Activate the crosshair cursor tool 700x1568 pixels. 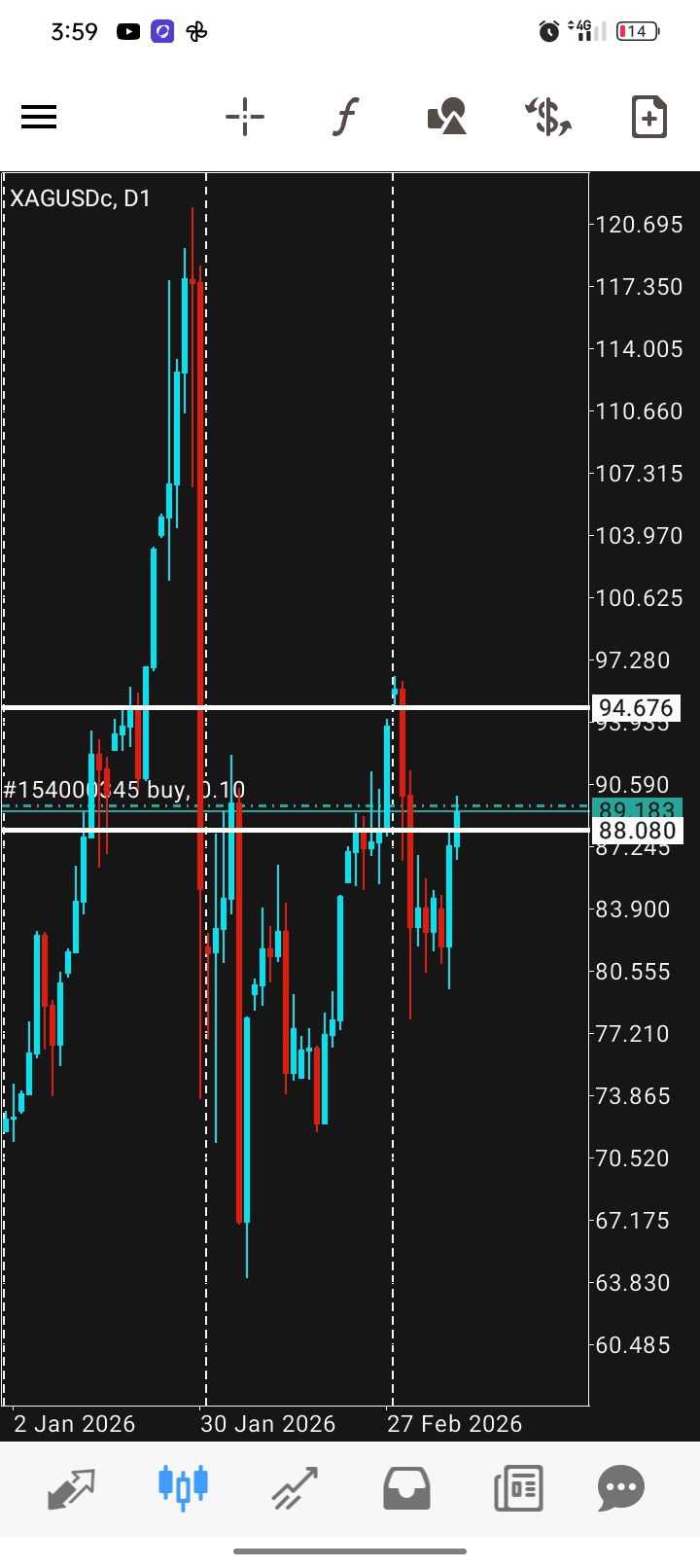(245, 118)
